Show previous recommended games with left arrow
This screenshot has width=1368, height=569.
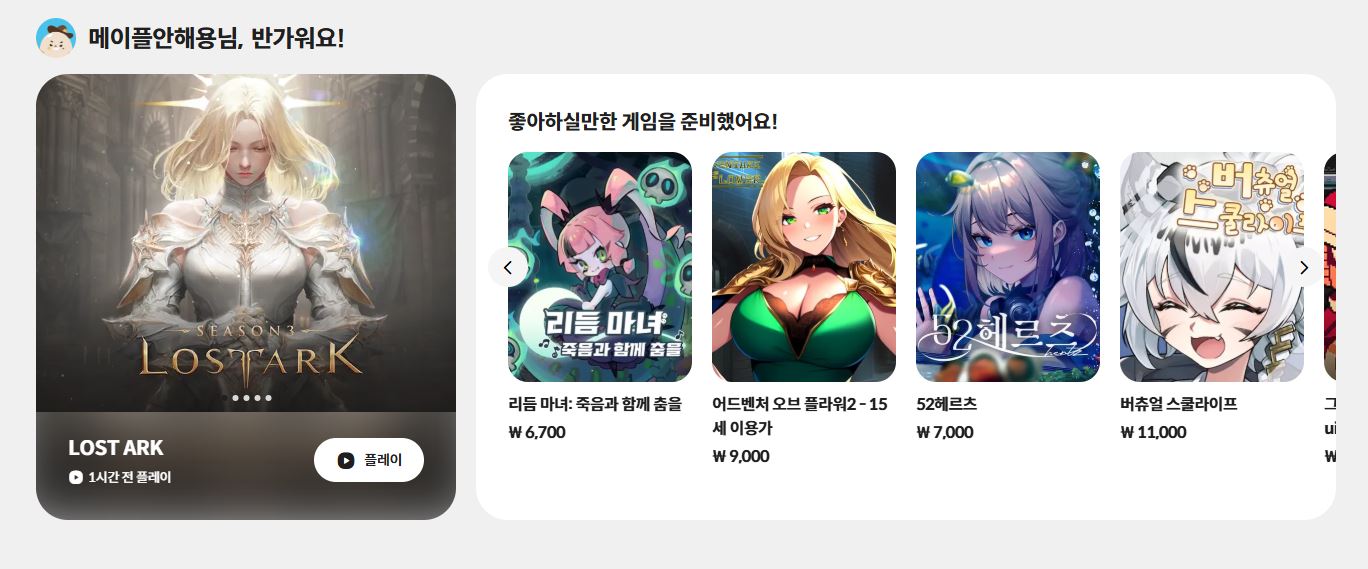tap(508, 267)
